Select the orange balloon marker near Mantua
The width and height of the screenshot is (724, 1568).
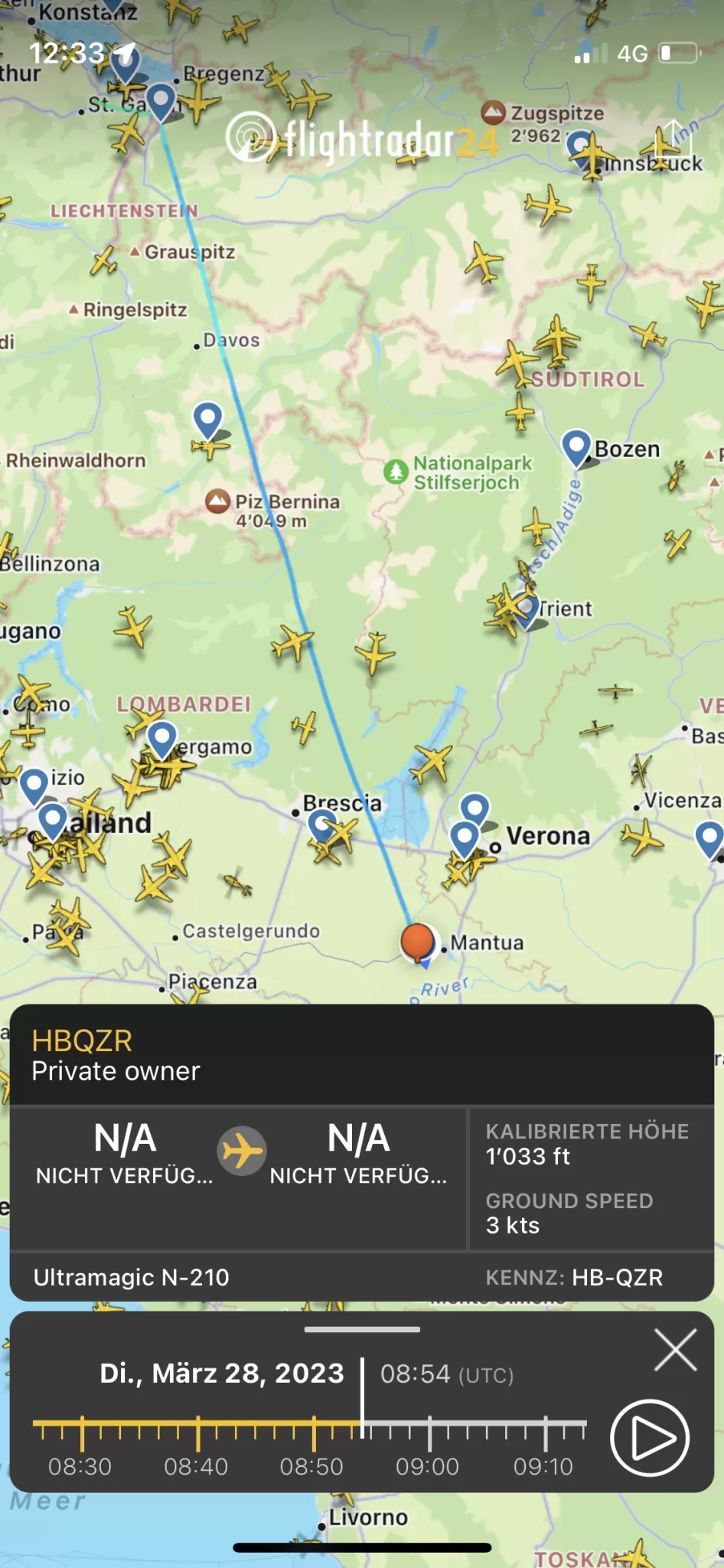(418, 942)
